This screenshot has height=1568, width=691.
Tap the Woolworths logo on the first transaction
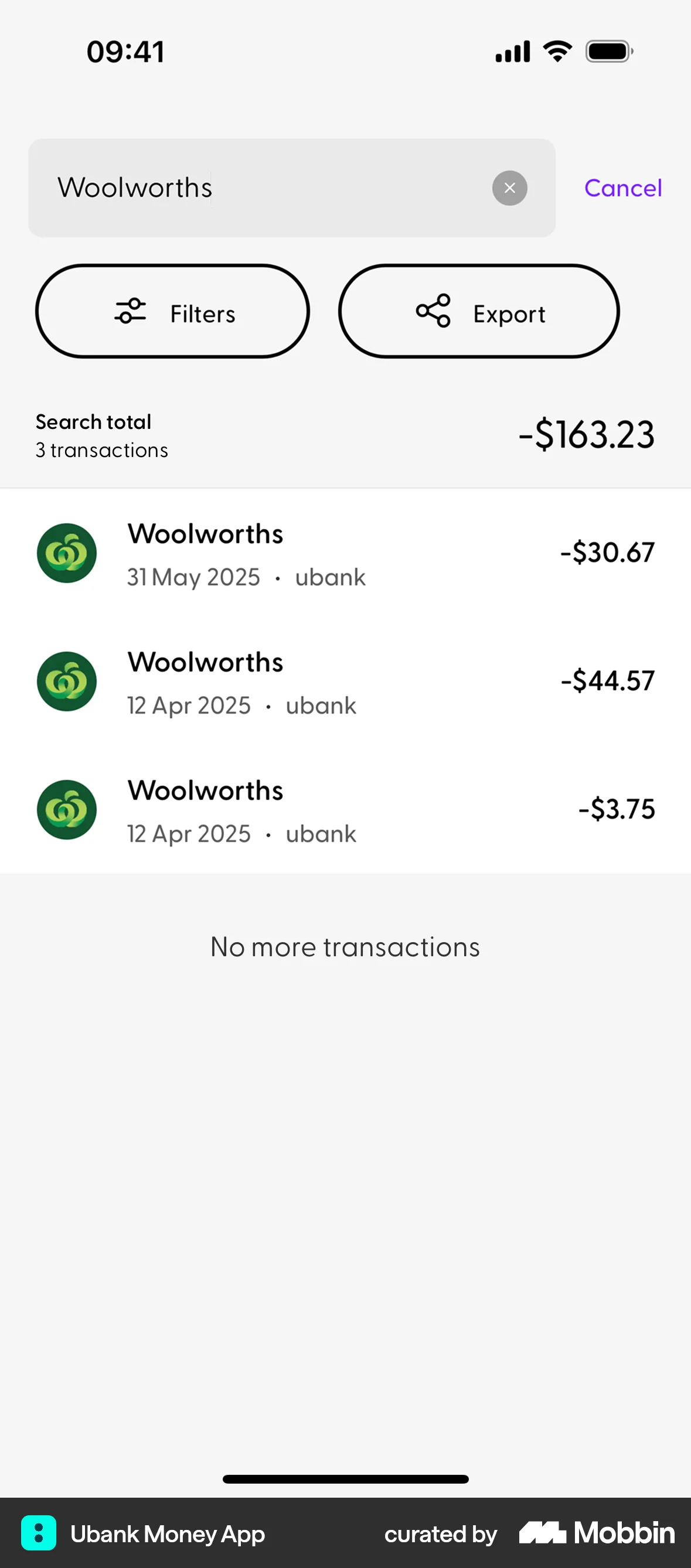(66, 553)
